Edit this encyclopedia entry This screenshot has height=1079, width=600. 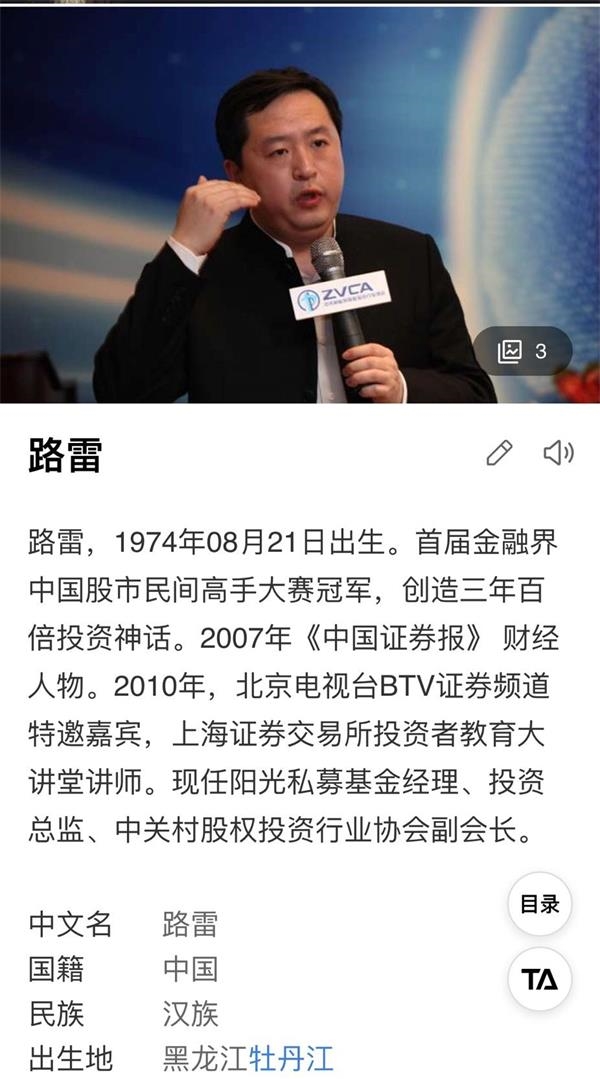point(498,453)
